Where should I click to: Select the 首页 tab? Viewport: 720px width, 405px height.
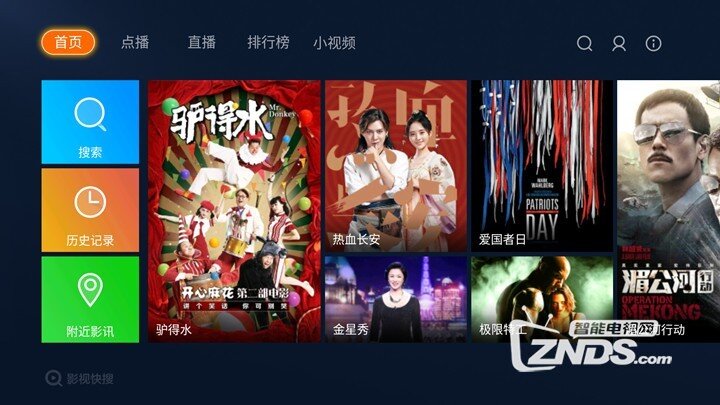click(68, 42)
